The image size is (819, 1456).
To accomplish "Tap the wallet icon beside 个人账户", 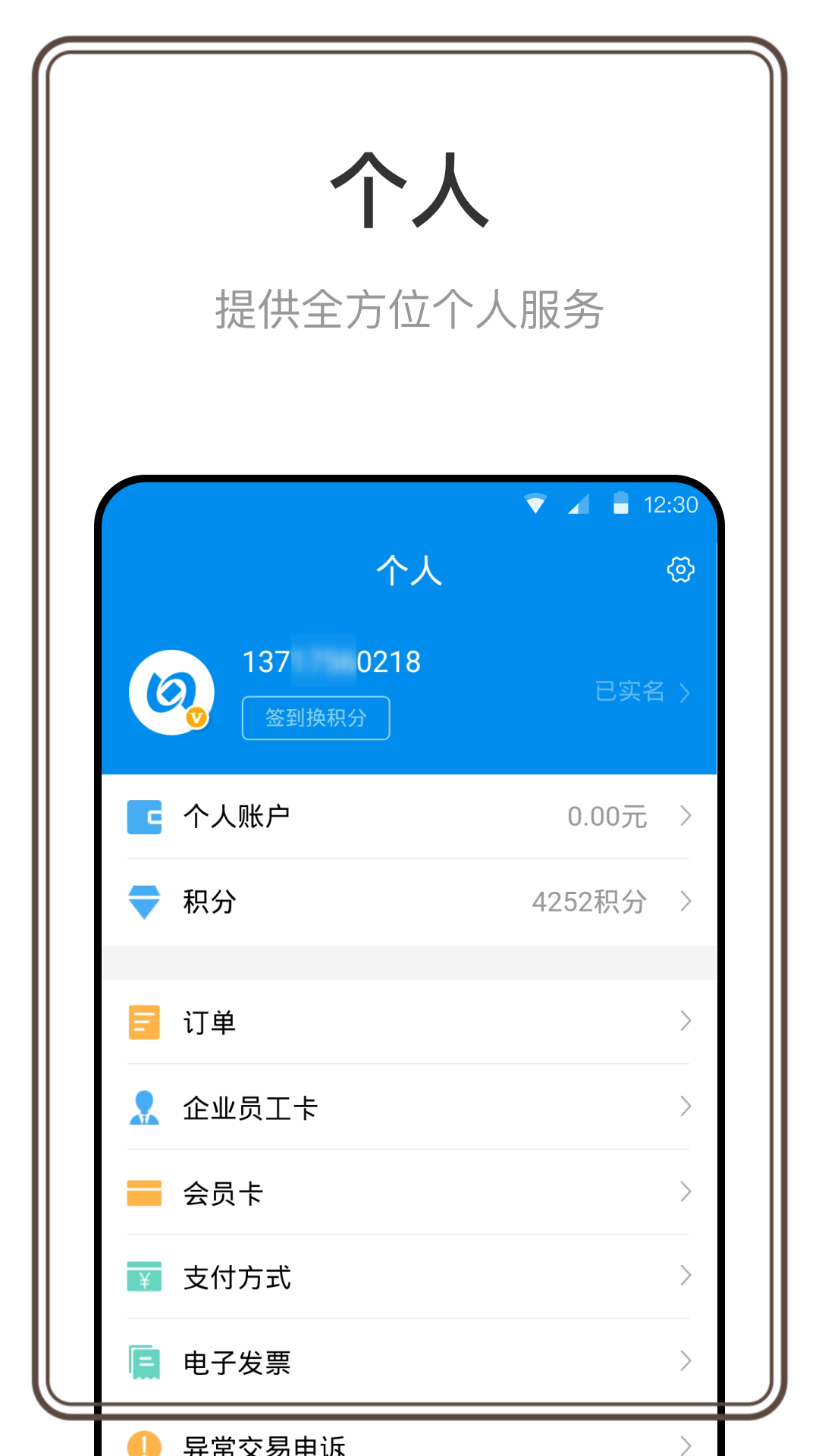I will pos(144,815).
